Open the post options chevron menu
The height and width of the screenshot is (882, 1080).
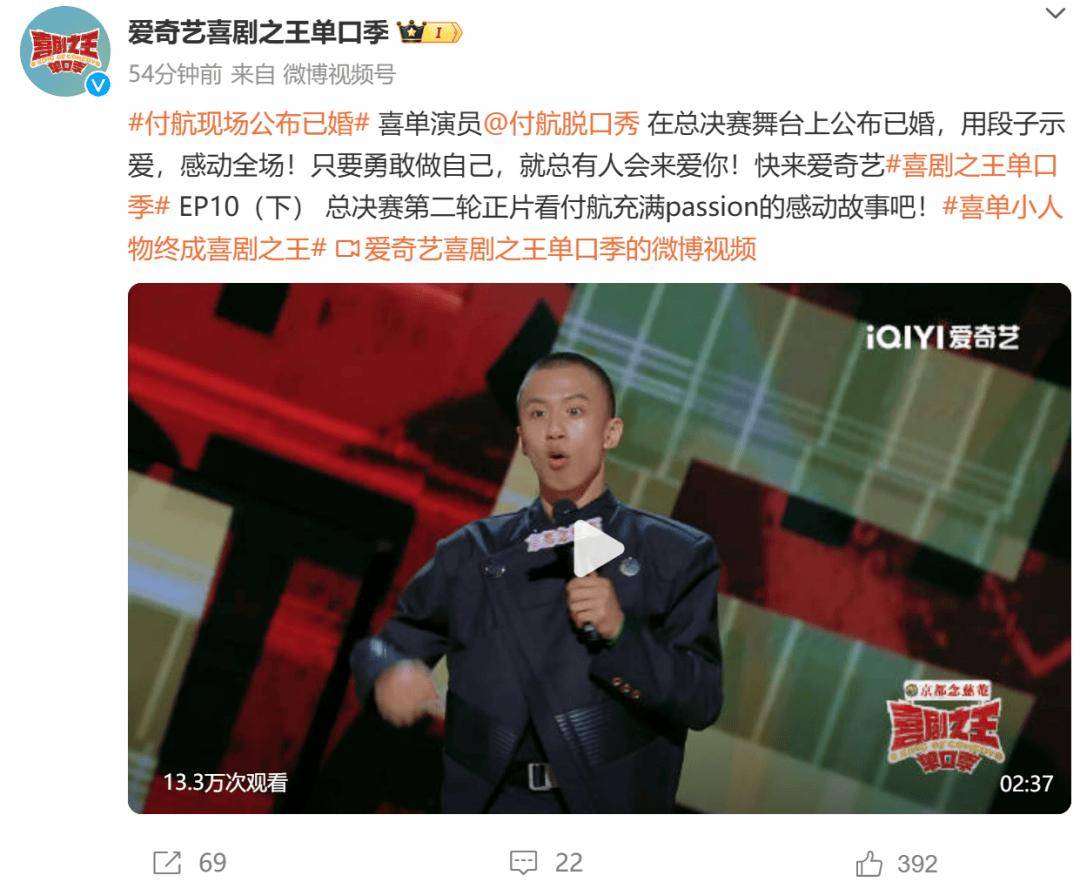pyautogui.click(x=1054, y=13)
